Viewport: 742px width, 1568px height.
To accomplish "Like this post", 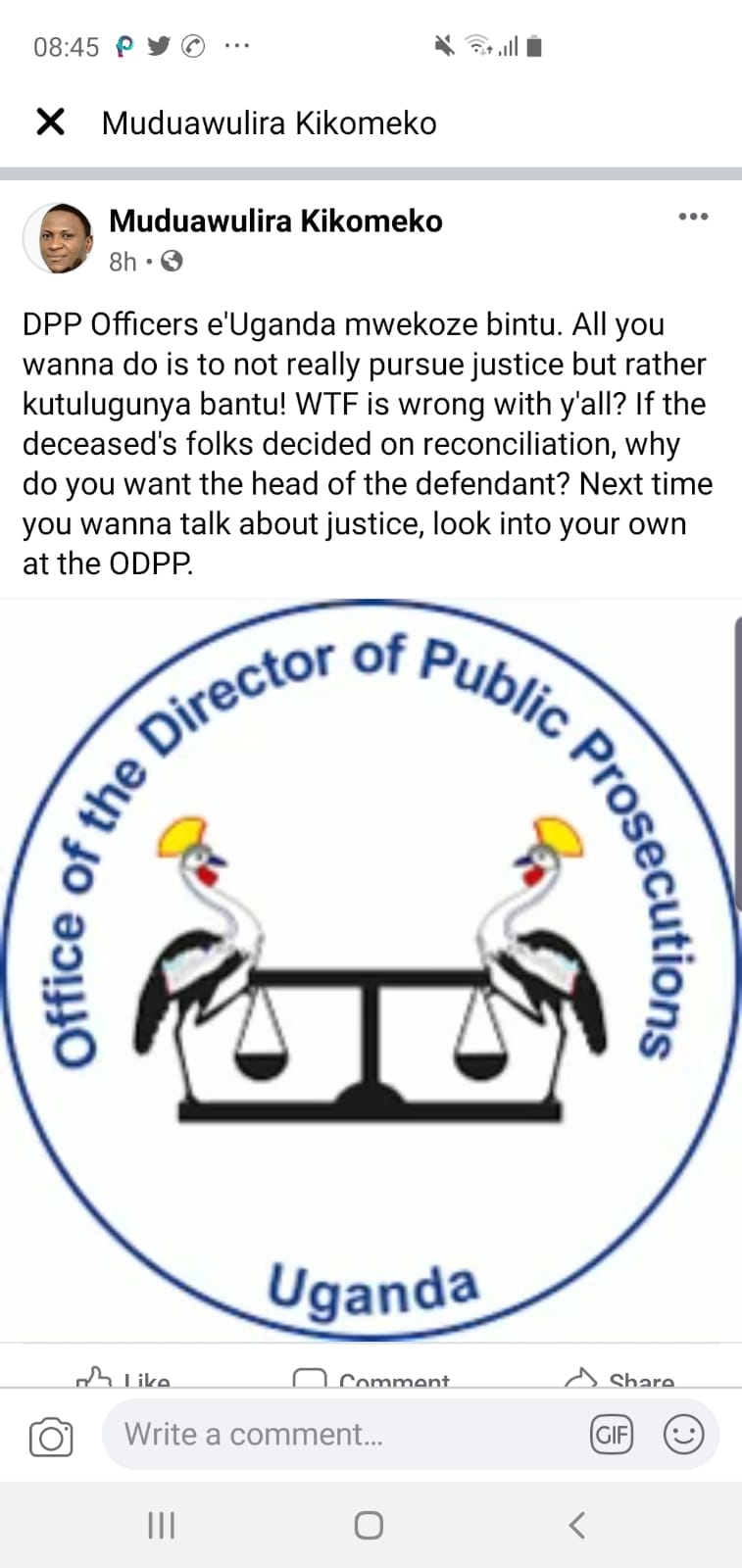I will [x=124, y=1377].
